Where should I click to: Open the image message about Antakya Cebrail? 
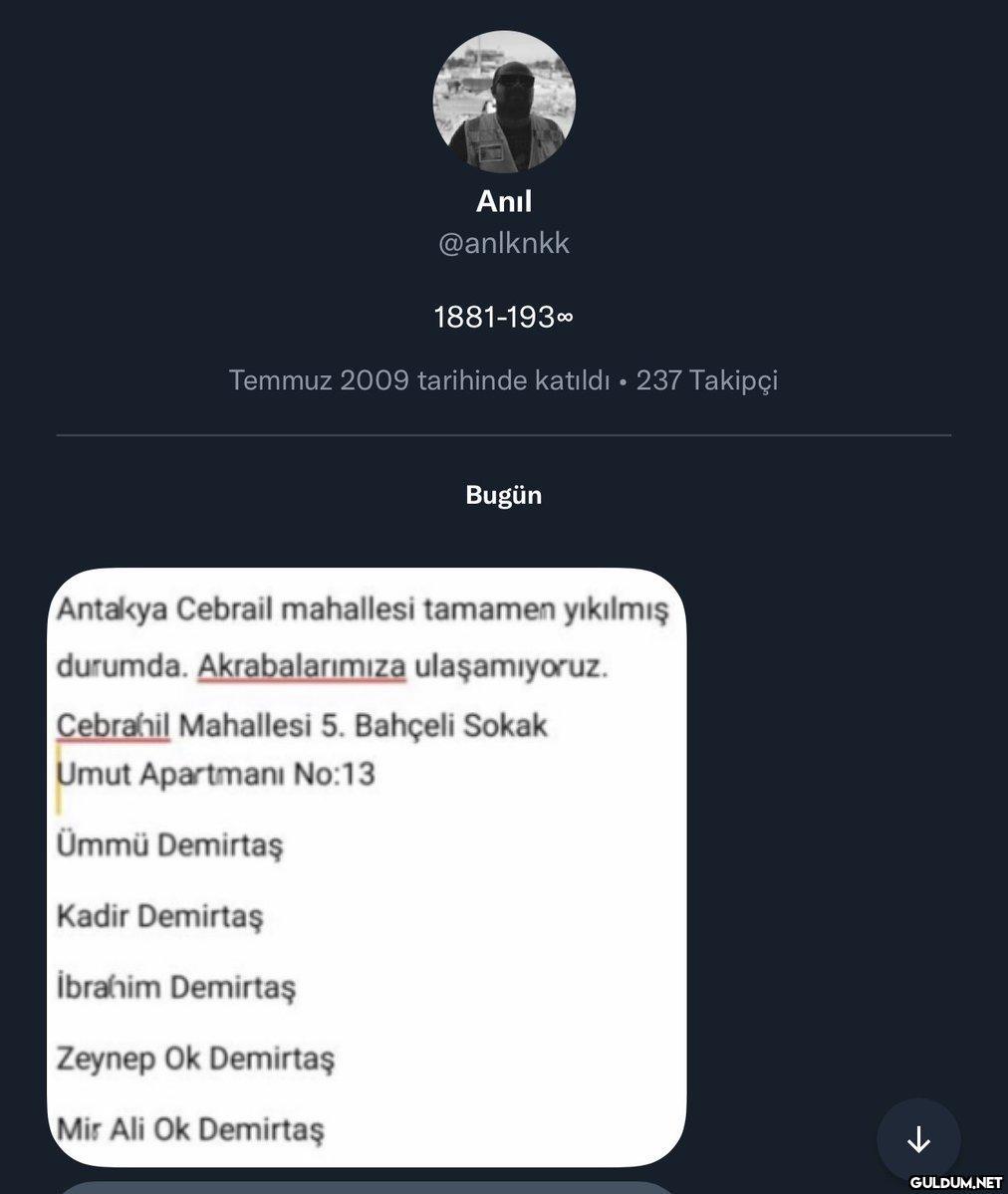367,866
